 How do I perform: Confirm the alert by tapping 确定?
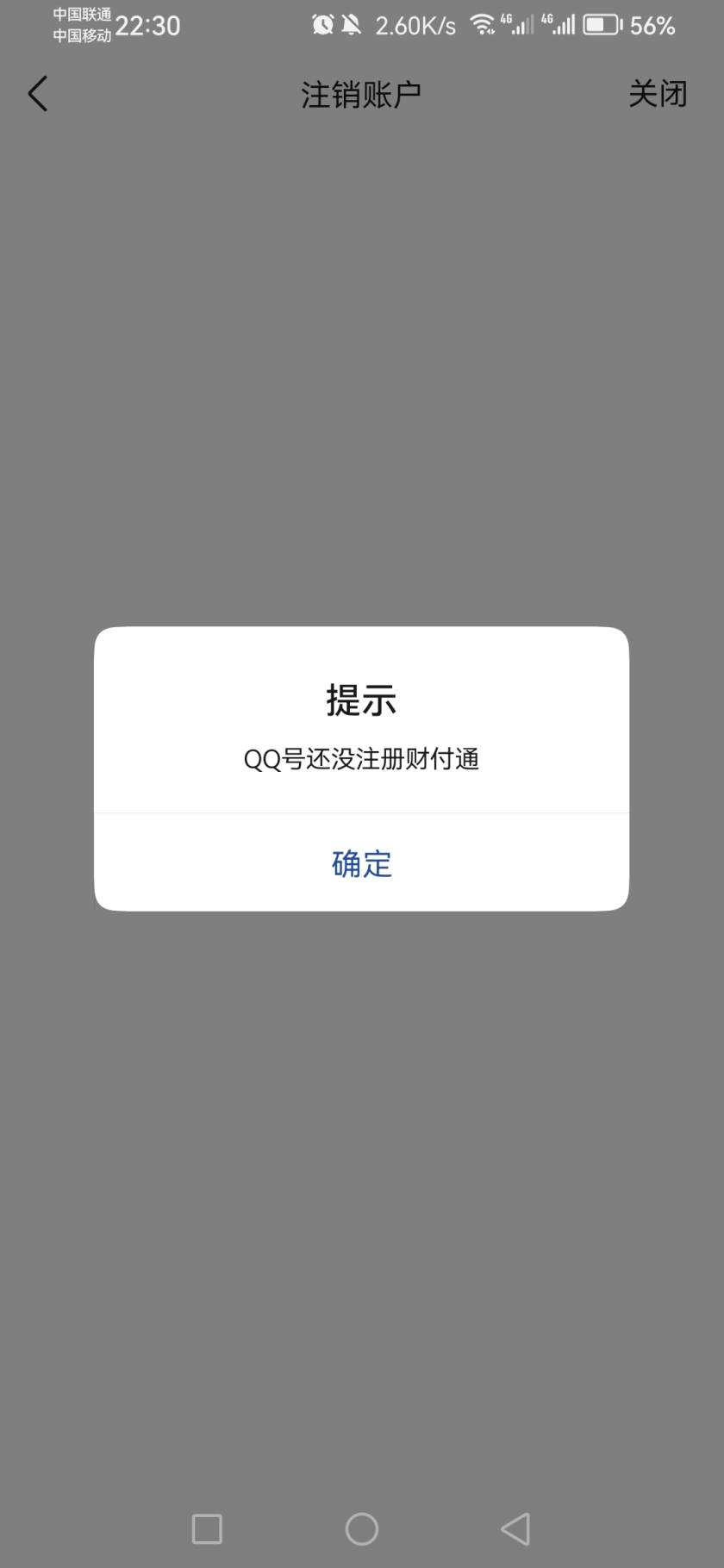pyautogui.click(x=361, y=863)
